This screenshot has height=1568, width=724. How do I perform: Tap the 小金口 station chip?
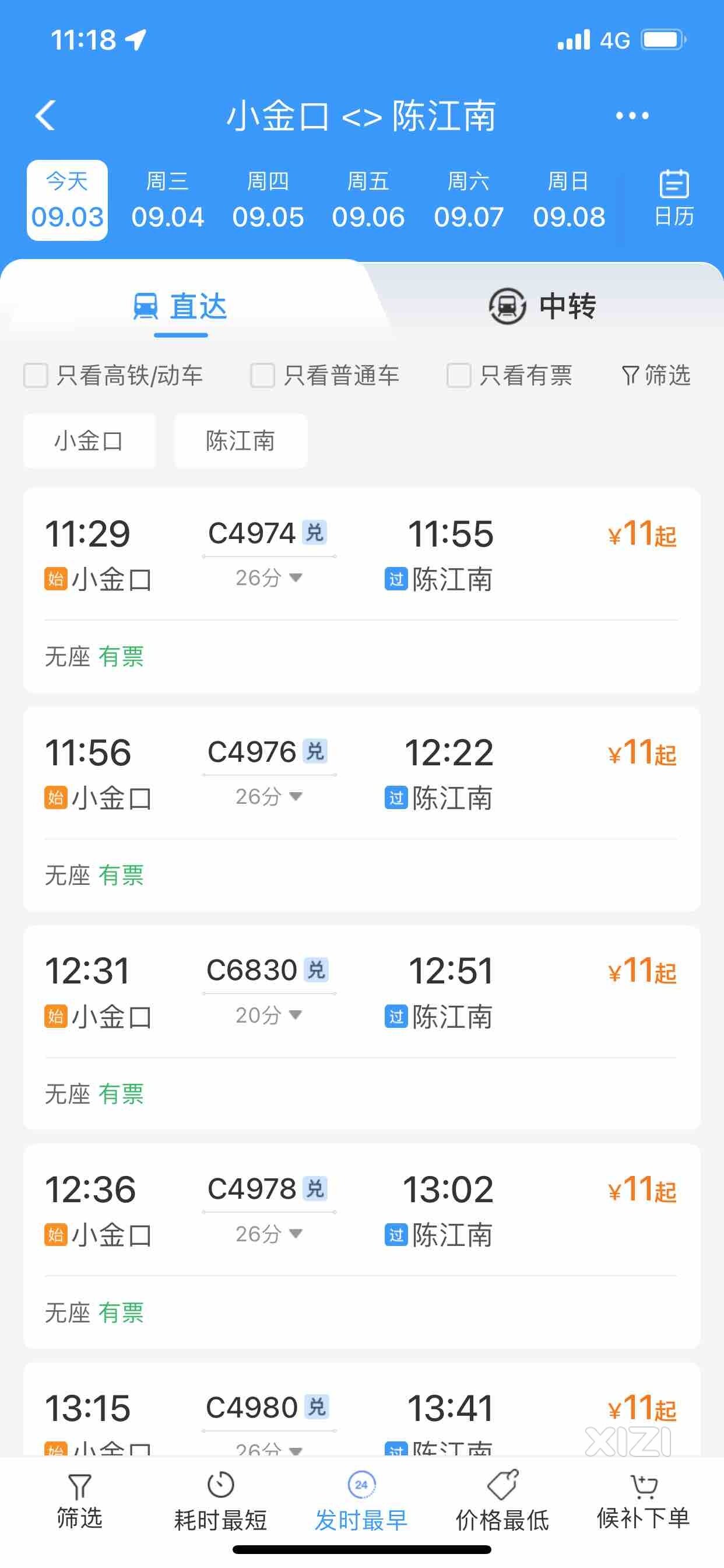point(89,440)
